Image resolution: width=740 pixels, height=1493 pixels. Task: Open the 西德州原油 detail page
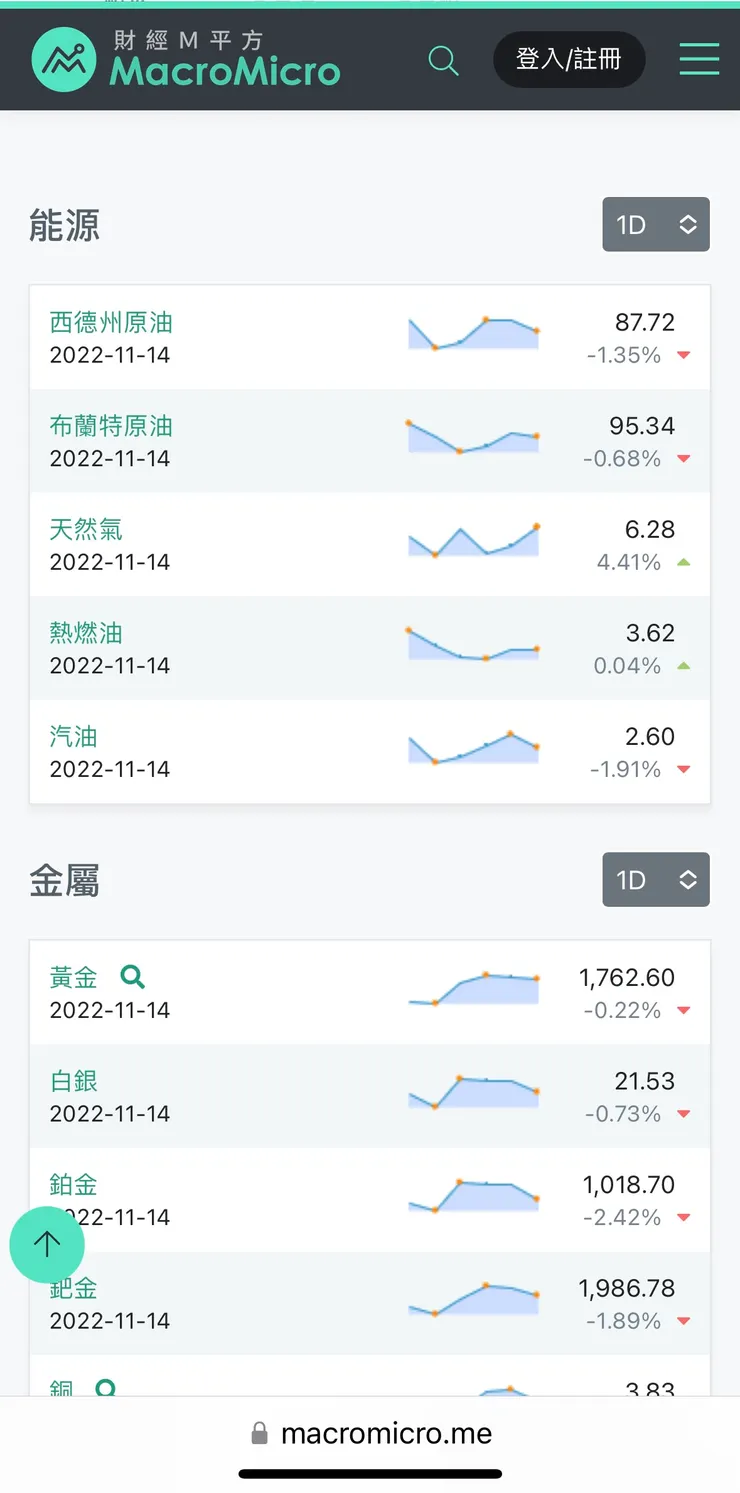point(110,322)
